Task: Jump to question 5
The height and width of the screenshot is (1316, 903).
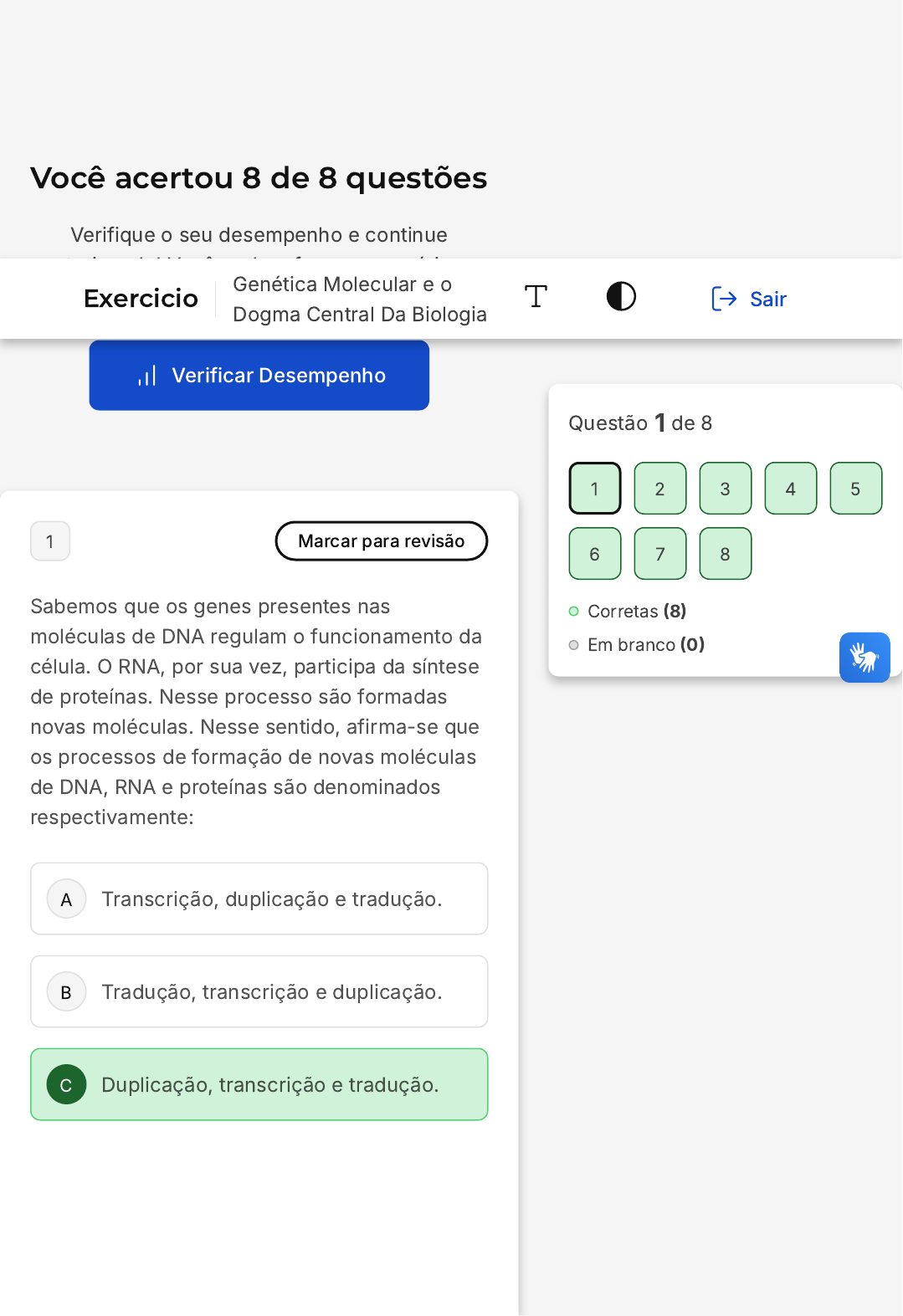Action: 856,489
